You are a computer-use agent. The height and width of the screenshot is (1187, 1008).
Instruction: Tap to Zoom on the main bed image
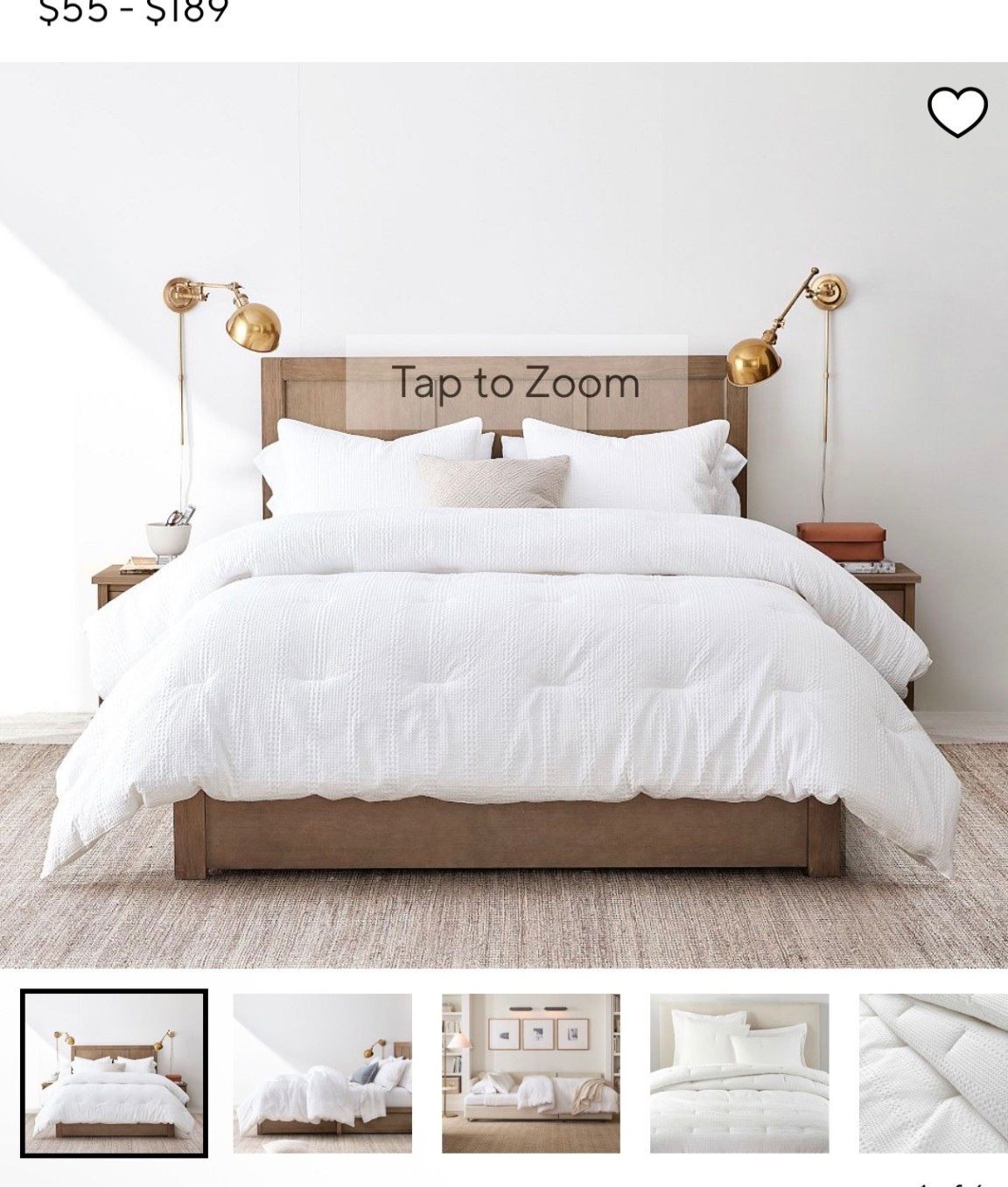coord(515,382)
